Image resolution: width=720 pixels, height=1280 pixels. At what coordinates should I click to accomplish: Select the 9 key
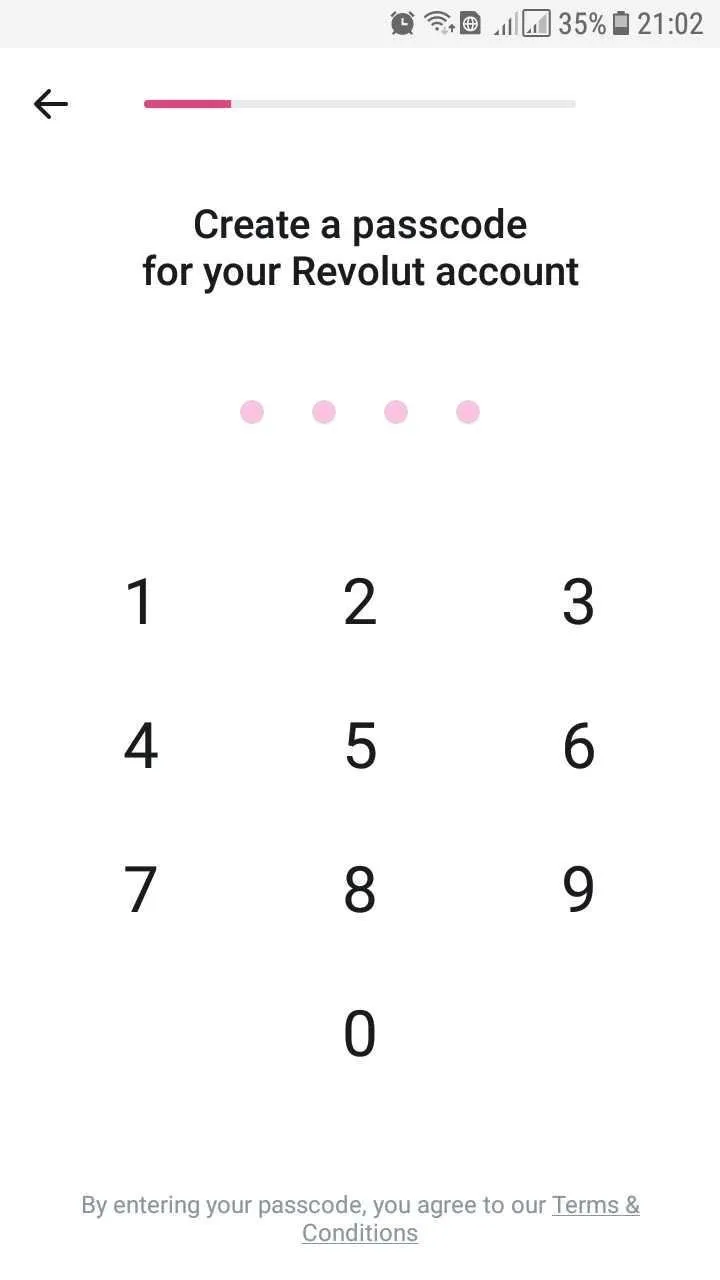point(579,890)
